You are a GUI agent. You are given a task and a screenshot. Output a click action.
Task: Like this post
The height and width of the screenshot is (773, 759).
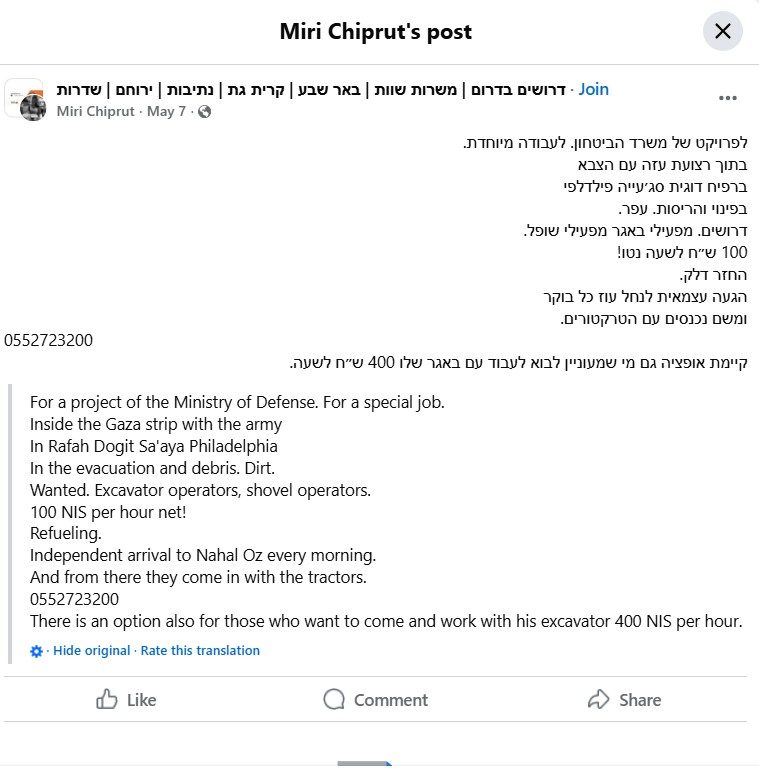126,700
